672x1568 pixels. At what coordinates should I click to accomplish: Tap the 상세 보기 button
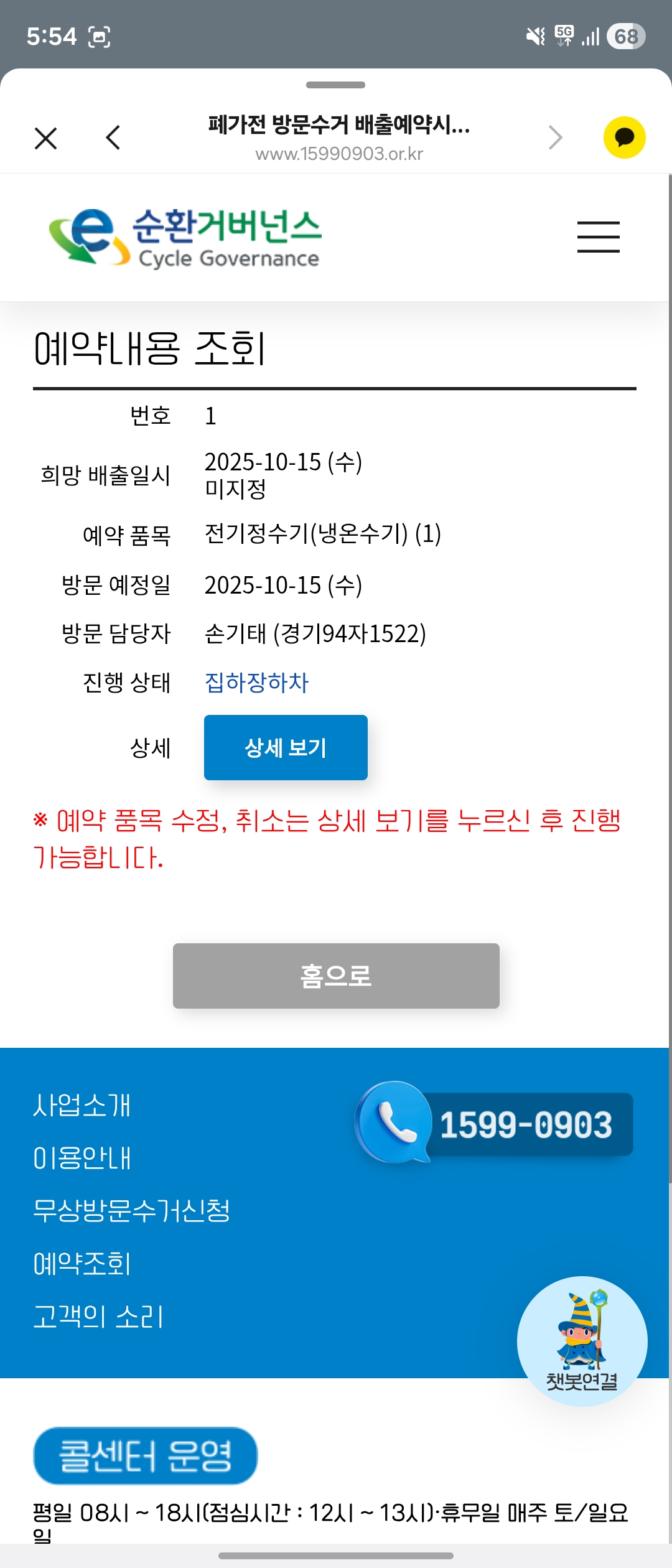286,747
